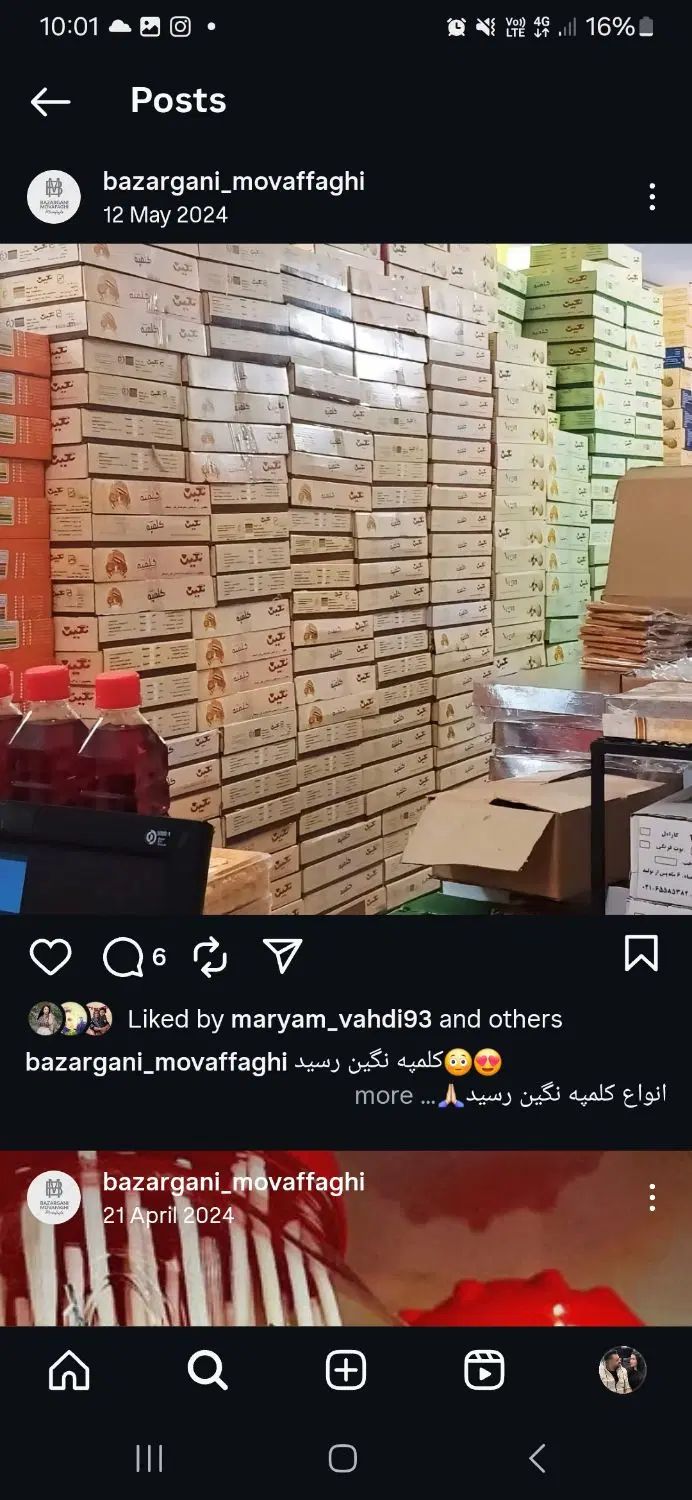The width and height of the screenshot is (692, 1500).
Task: Open options menu for 21 April post
Action: coord(652,1197)
